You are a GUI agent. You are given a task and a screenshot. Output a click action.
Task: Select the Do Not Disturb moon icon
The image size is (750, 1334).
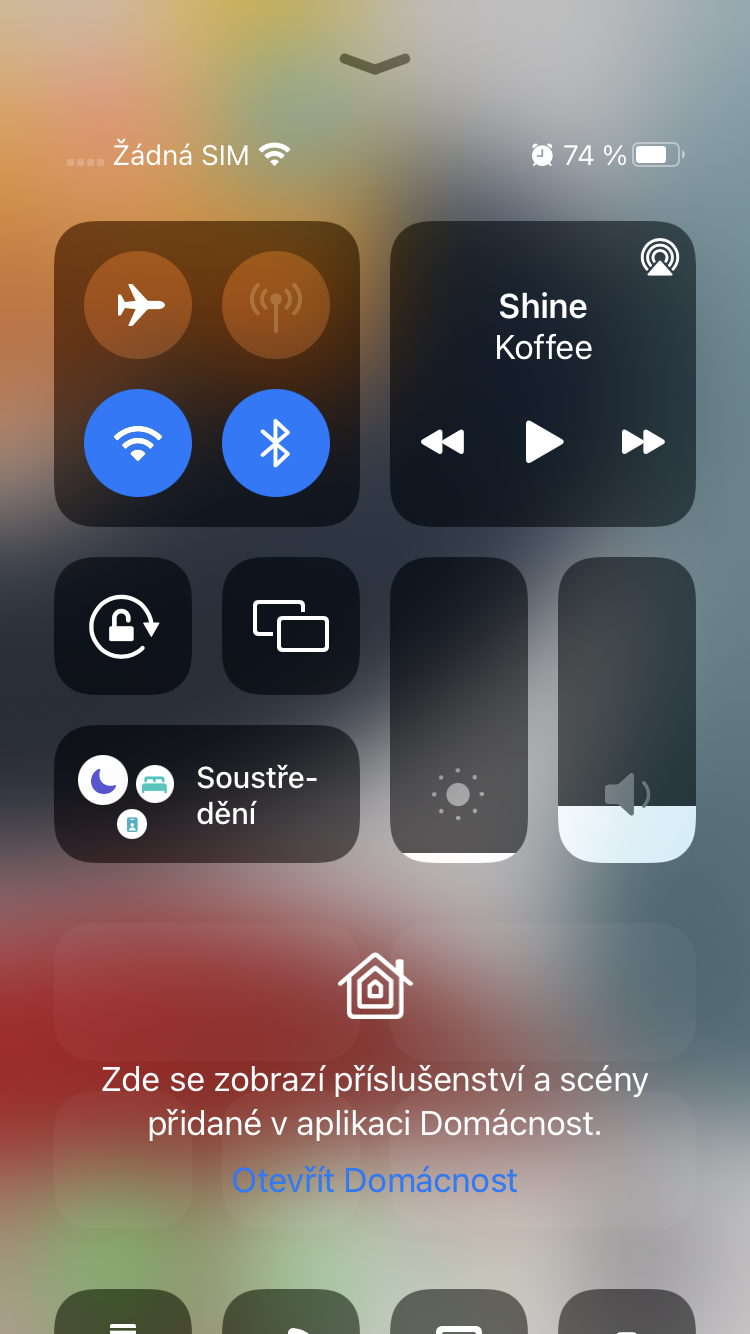point(102,779)
